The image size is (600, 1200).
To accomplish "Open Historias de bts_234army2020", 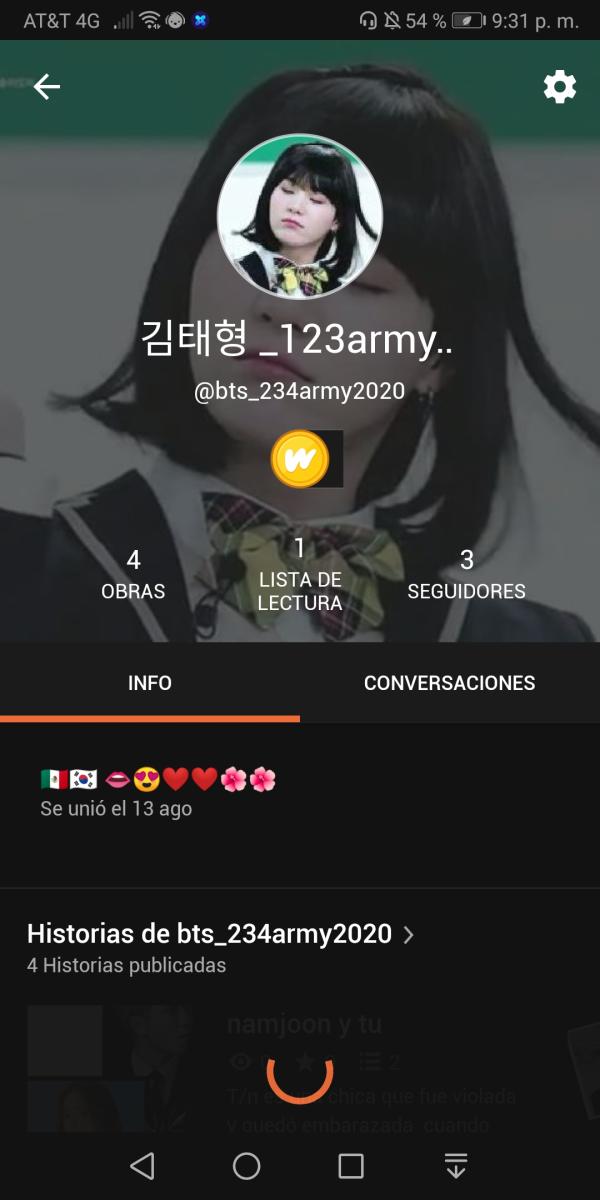I will (220, 935).
